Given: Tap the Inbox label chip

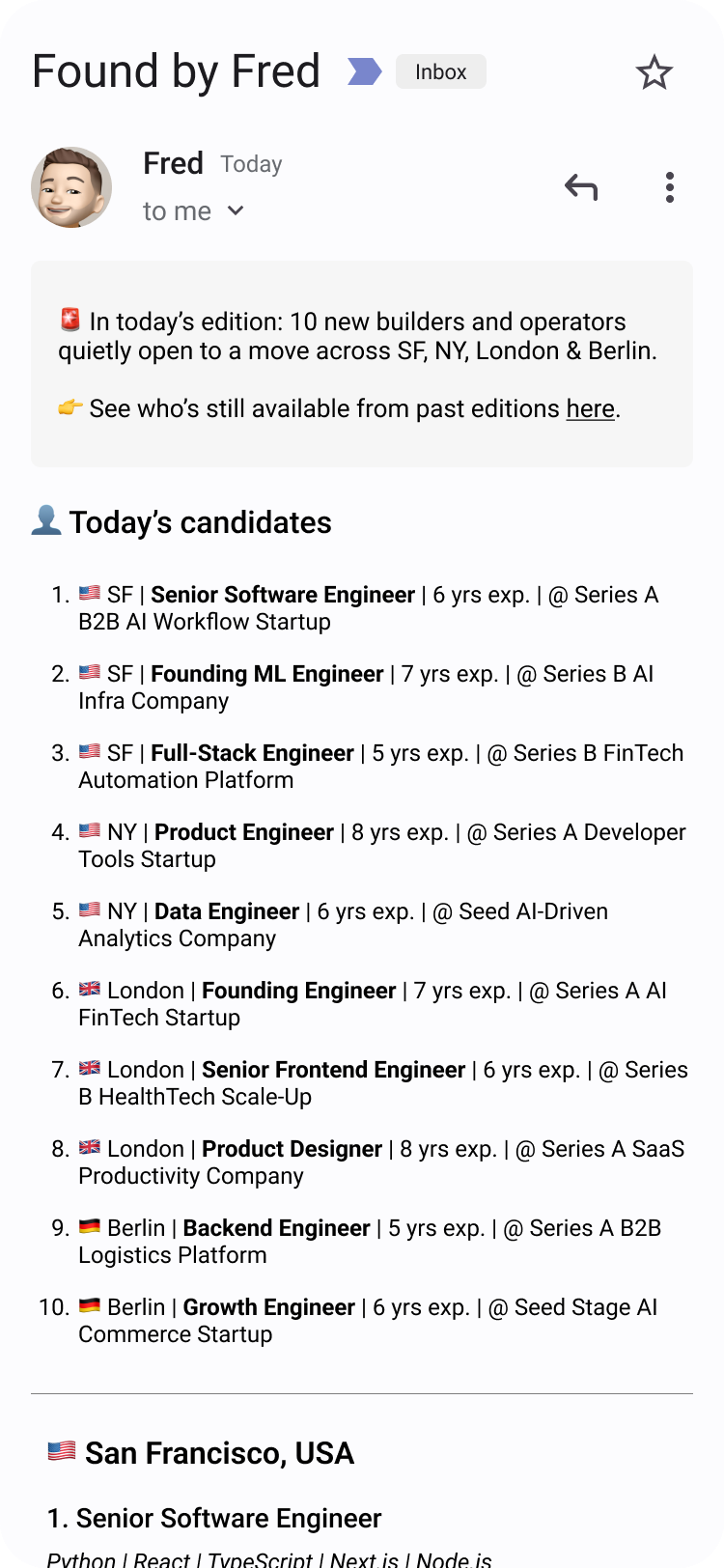Looking at the screenshot, I should point(440,72).
